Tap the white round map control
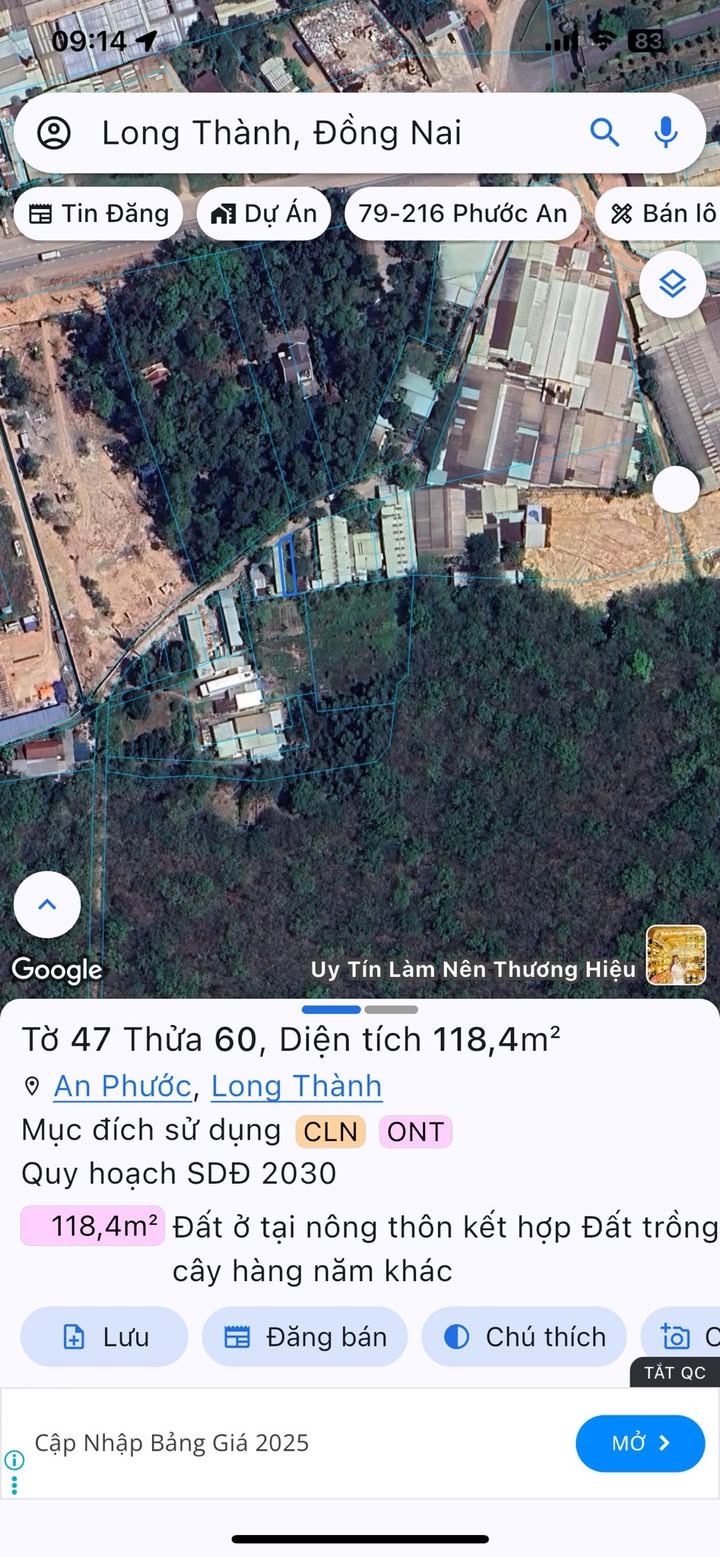Viewport: 720px width, 1557px height. (x=676, y=489)
